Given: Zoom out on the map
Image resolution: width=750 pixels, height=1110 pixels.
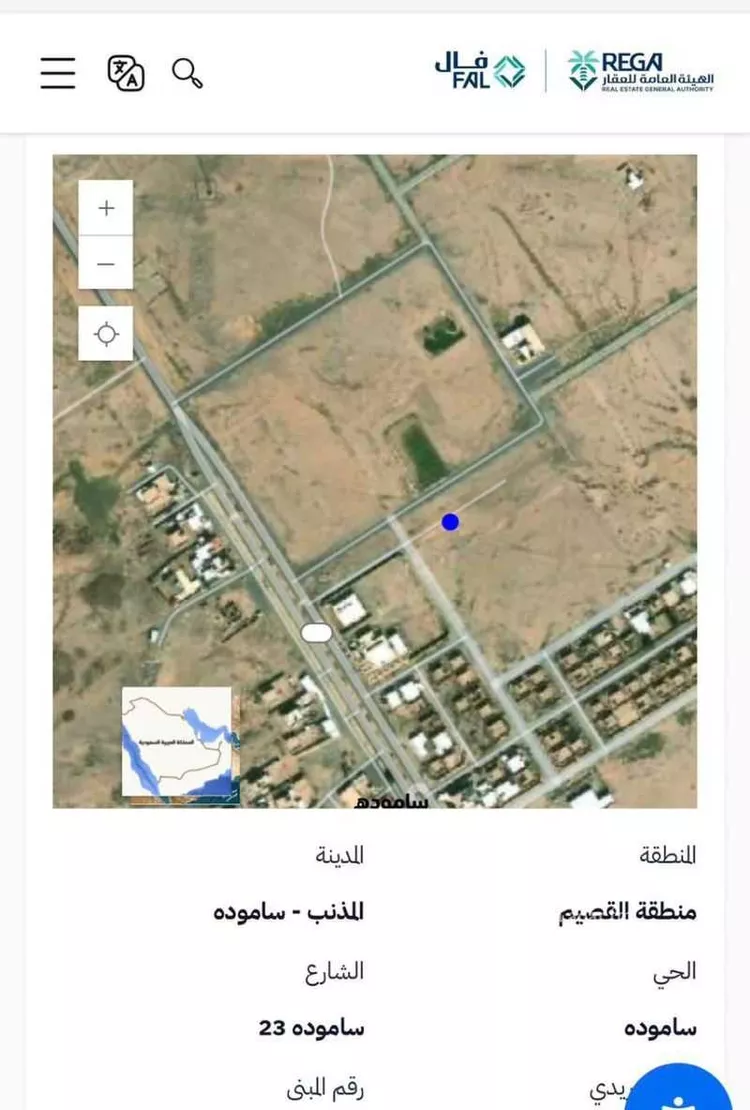Looking at the screenshot, I should pyautogui.click(x=106, y=264).
